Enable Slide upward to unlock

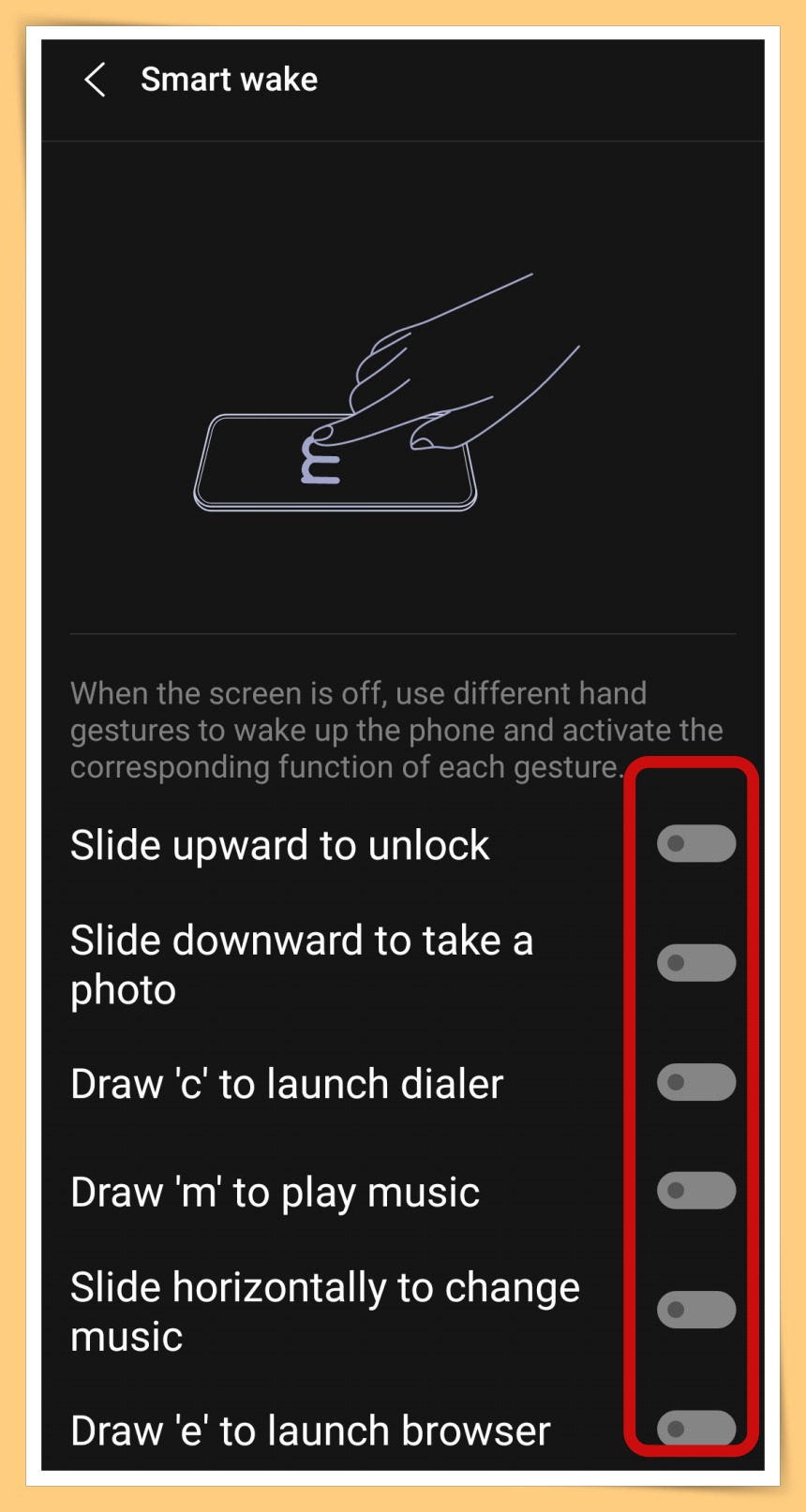click(x=695, y=843)
